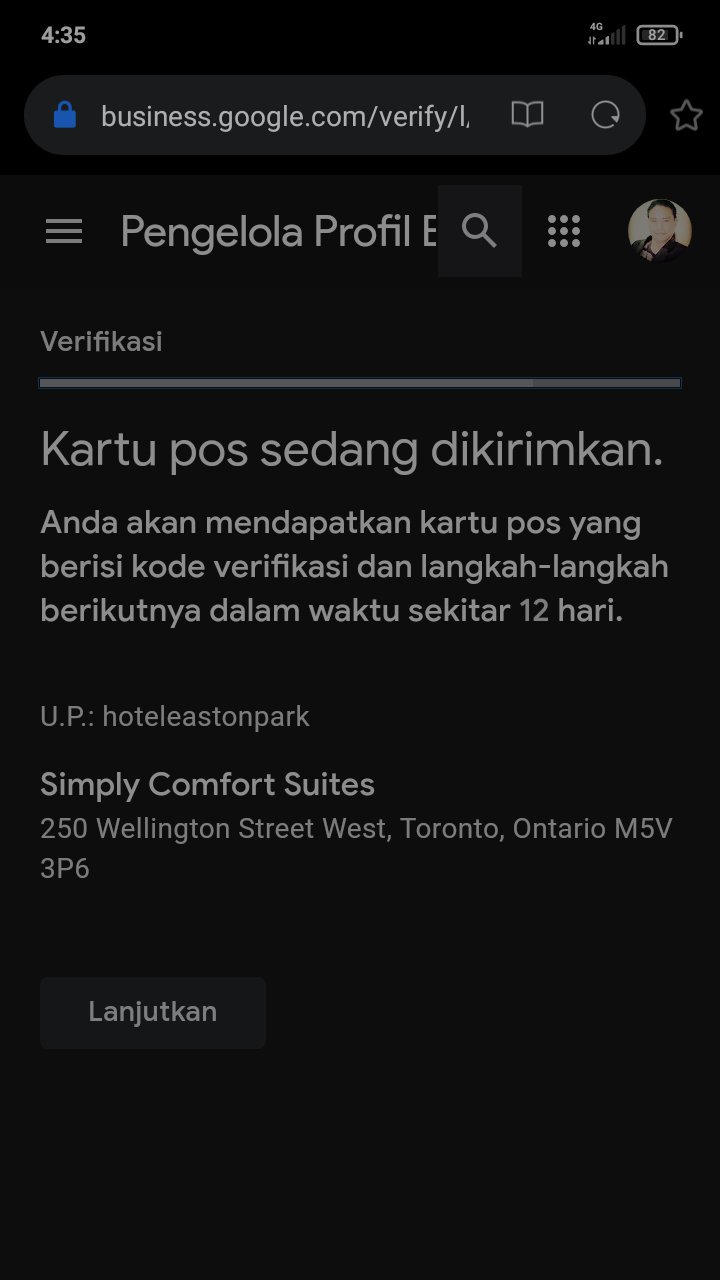
Task: Reload the current page
Action: 605,115
